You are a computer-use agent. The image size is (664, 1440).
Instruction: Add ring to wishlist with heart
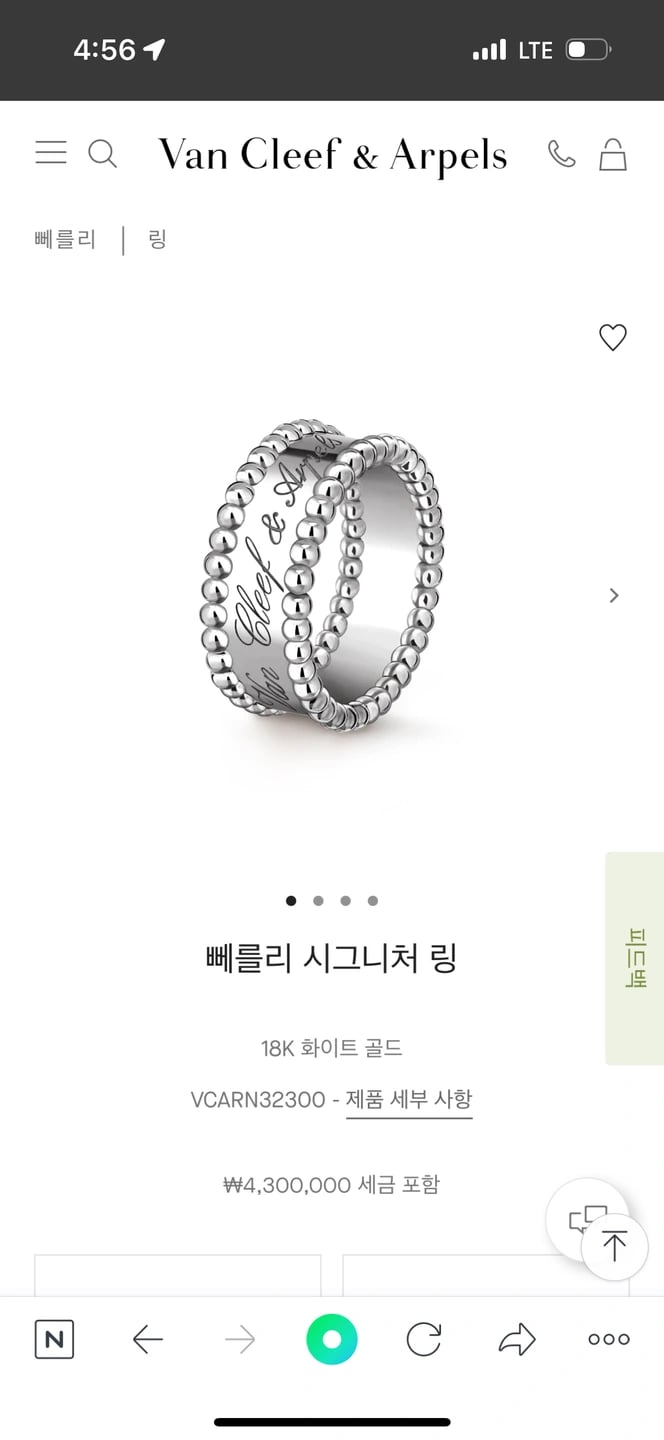[612, 338]
